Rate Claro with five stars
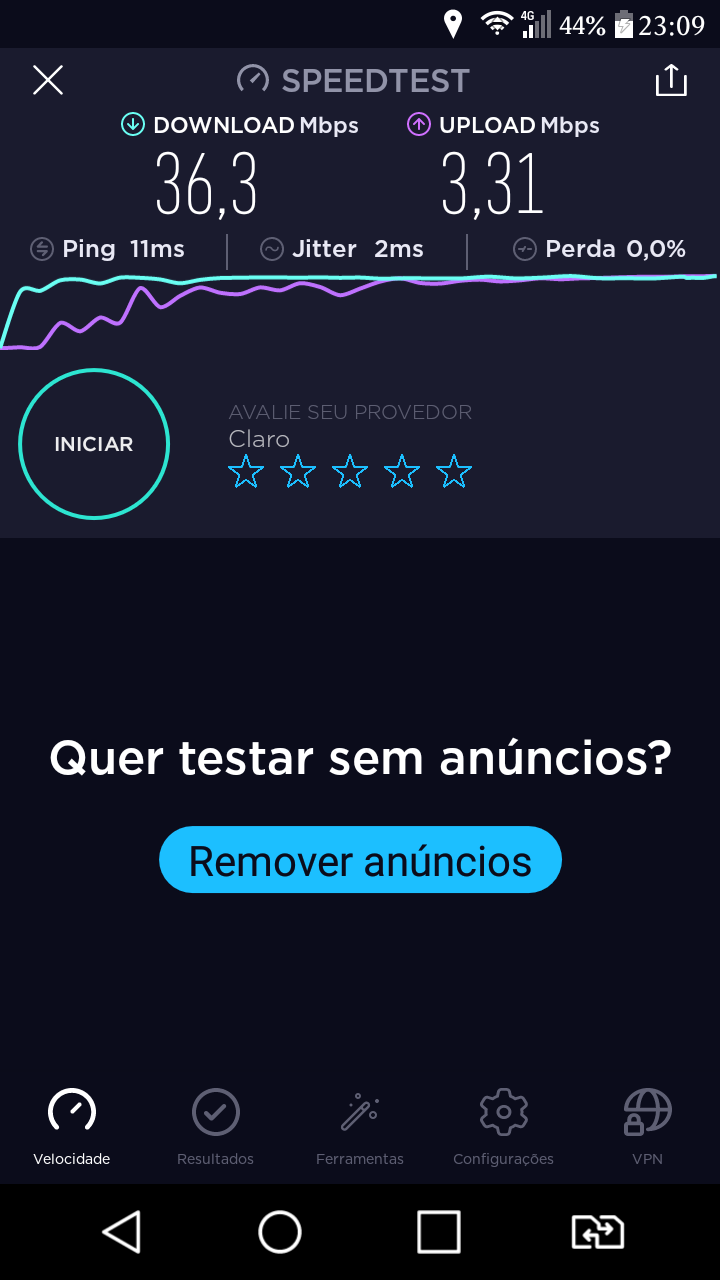The image size is (720, 1280). (x=454, y=471)
